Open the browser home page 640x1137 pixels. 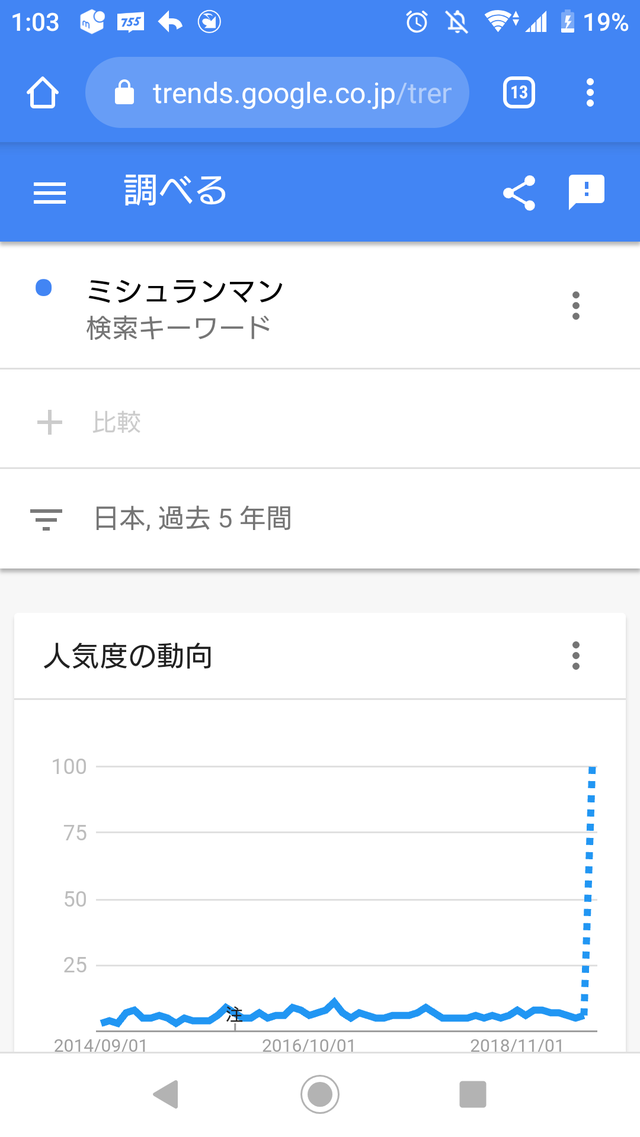(x=42, y=93)
